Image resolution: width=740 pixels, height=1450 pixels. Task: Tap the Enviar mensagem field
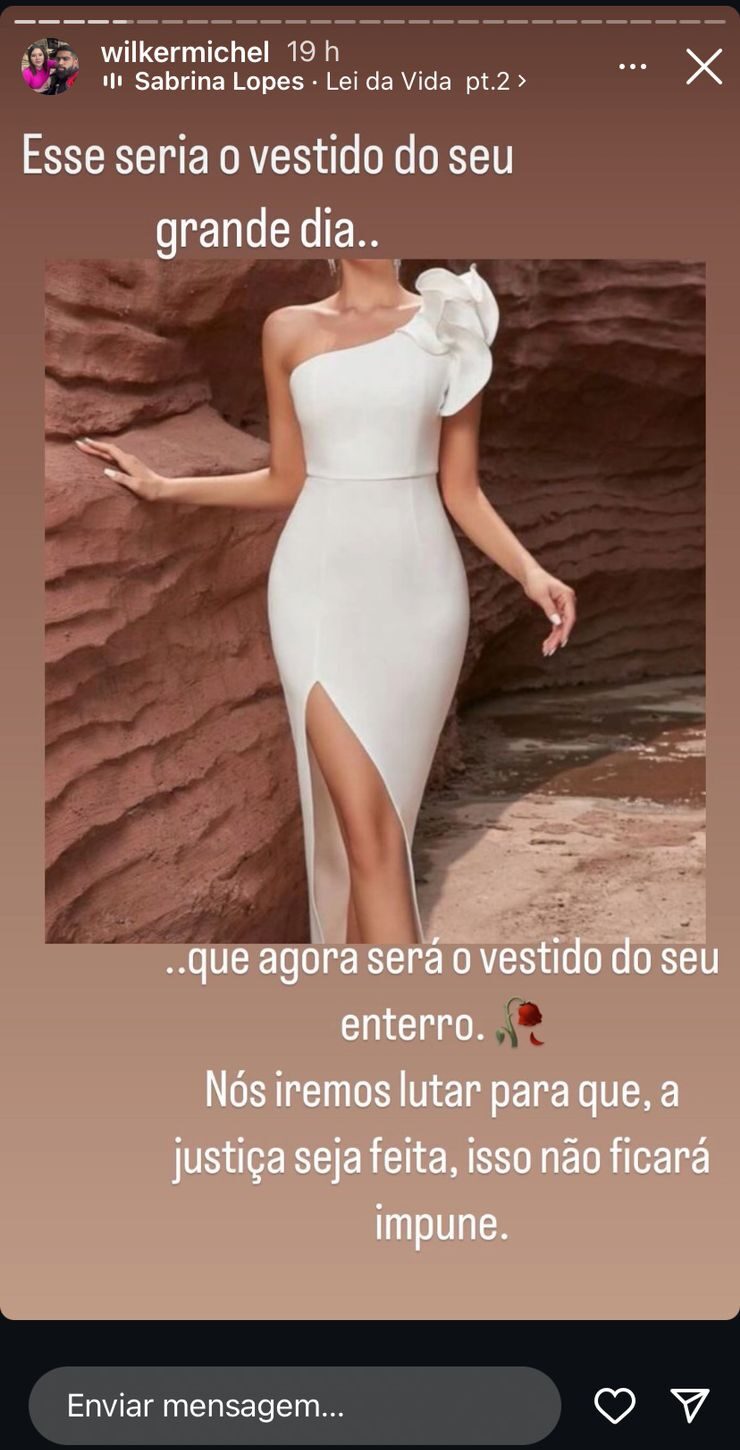tap(294, 1405)
